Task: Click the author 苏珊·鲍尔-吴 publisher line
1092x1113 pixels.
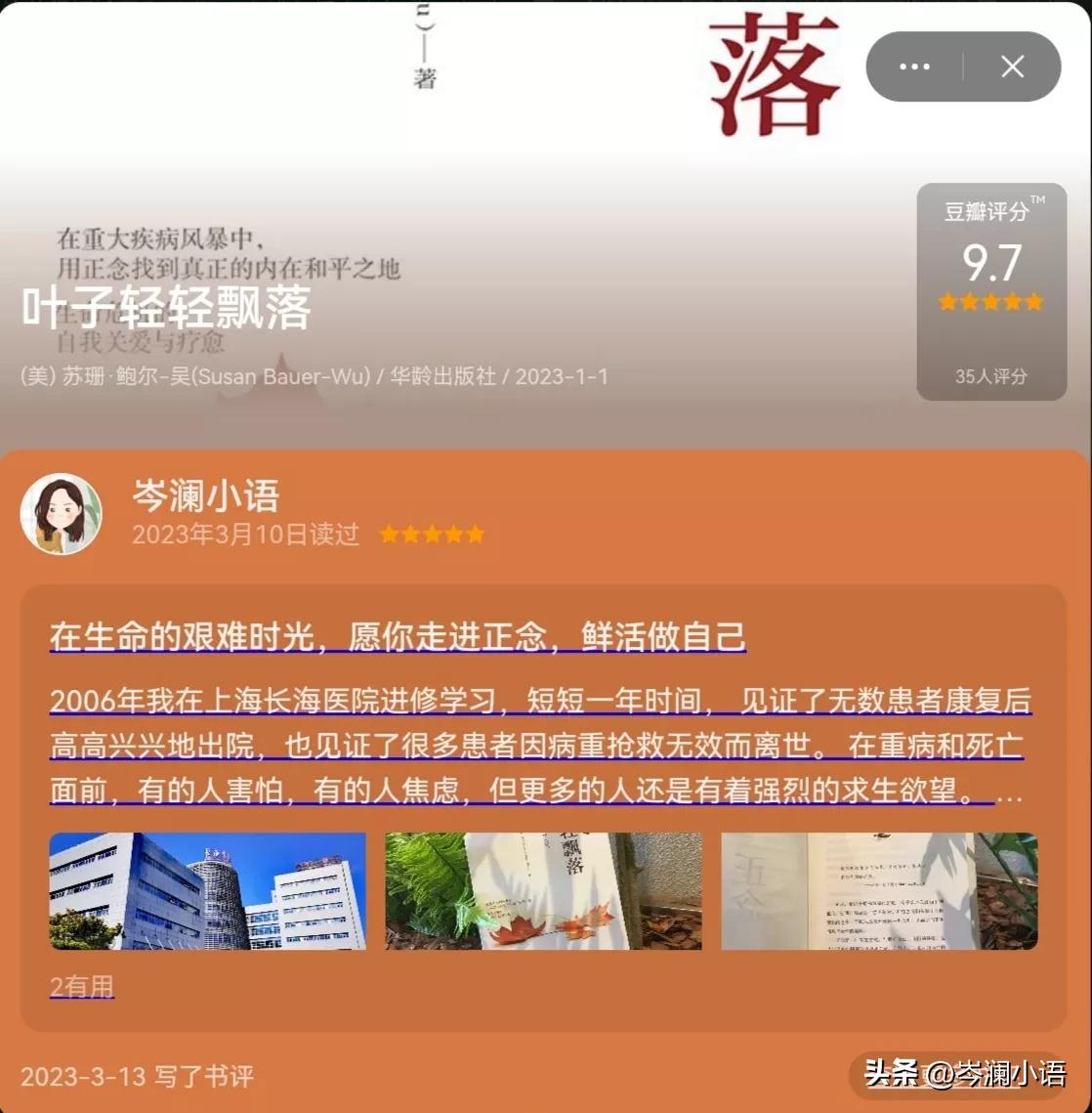Action: point(313,376)
